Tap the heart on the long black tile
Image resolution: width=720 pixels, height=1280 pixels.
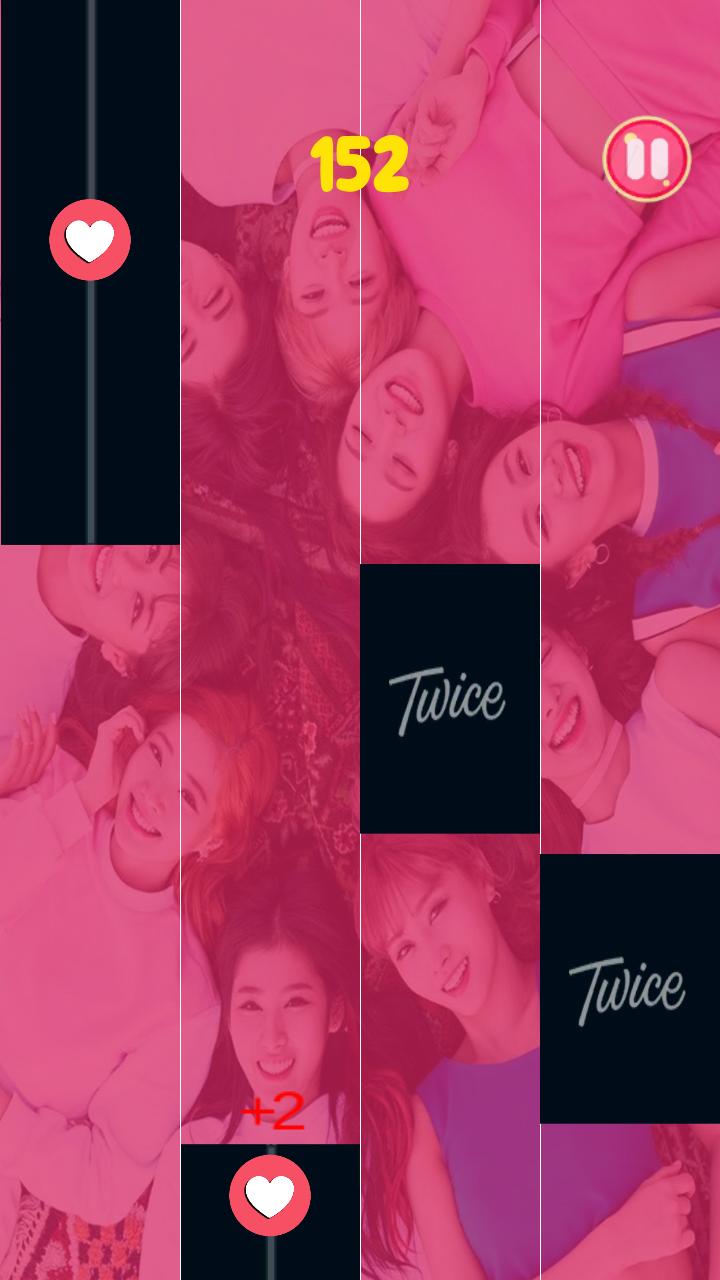90,240
